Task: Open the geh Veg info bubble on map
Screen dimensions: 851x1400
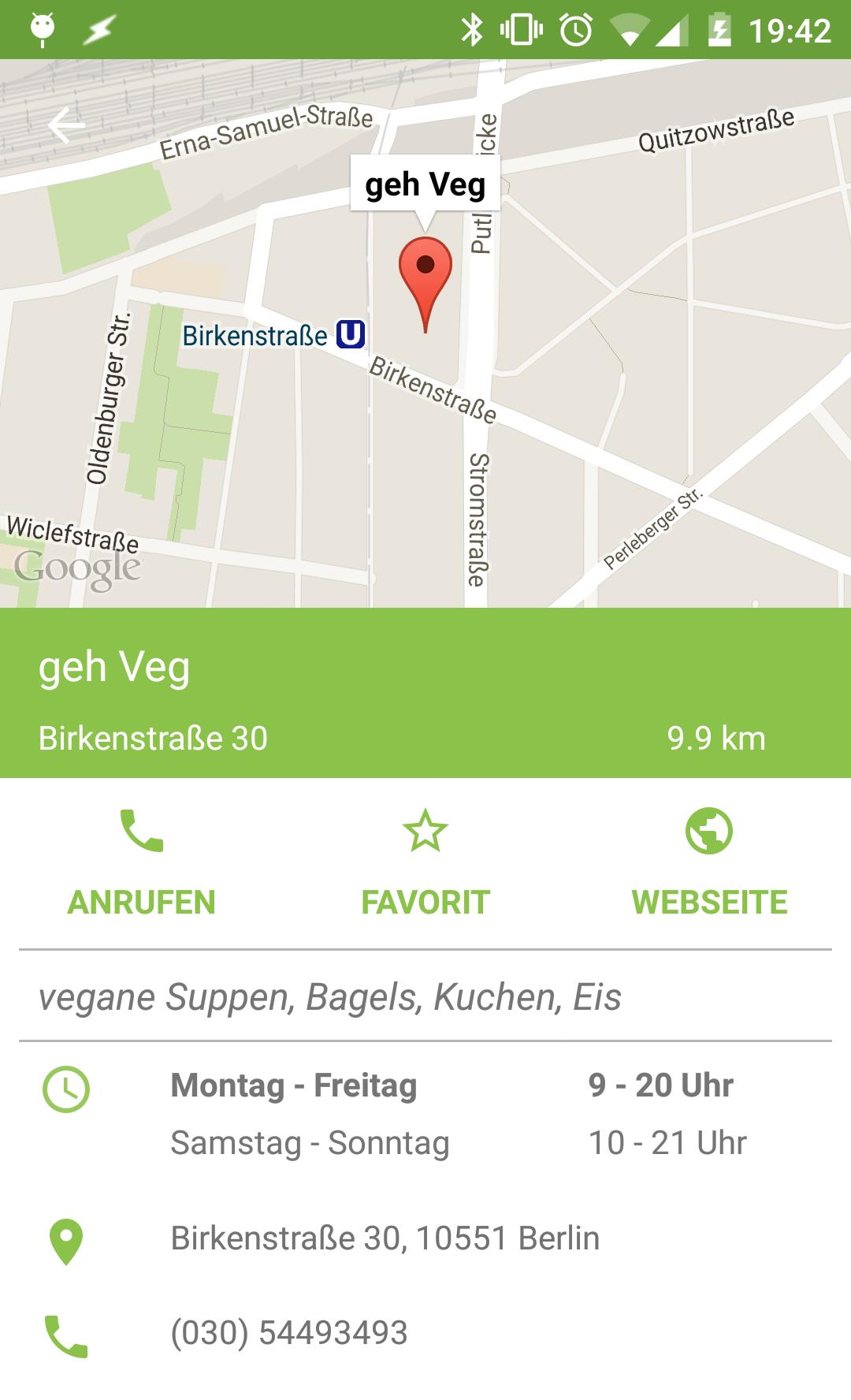Action: coord(425,187)
